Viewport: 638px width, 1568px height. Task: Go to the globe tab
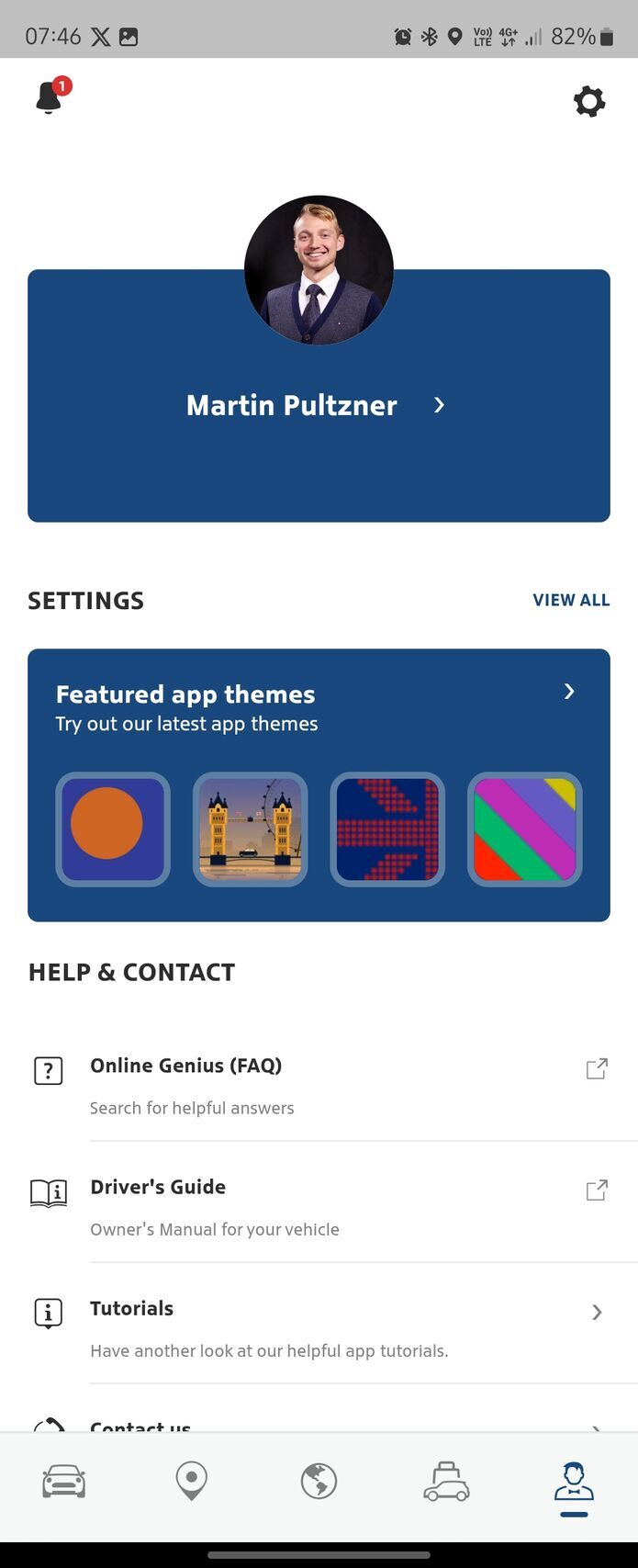319,1482
